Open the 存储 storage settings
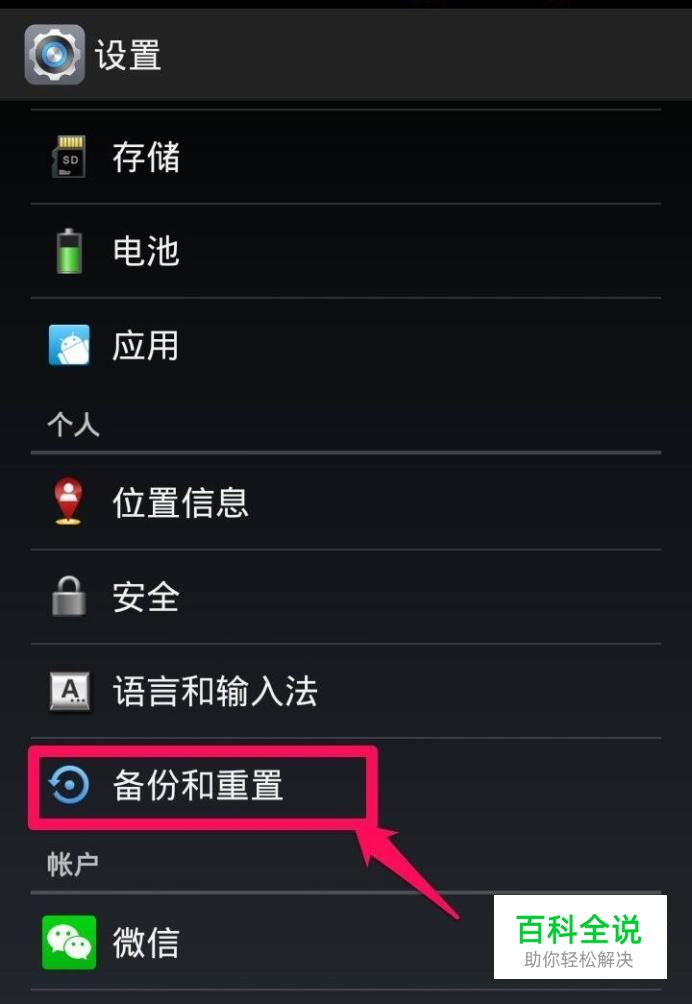 click(346, 157)
